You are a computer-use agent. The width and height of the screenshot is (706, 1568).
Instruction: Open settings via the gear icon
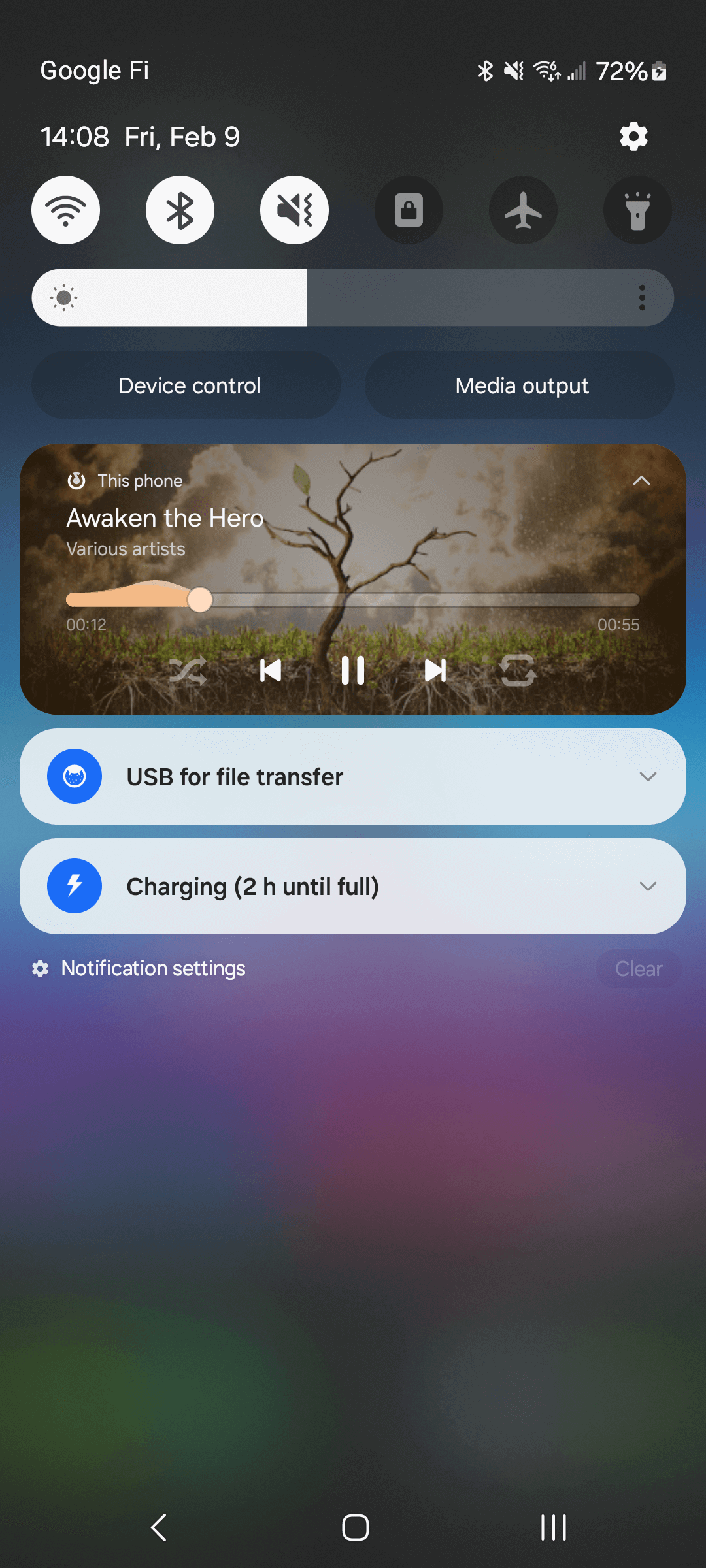pos(633,137)
